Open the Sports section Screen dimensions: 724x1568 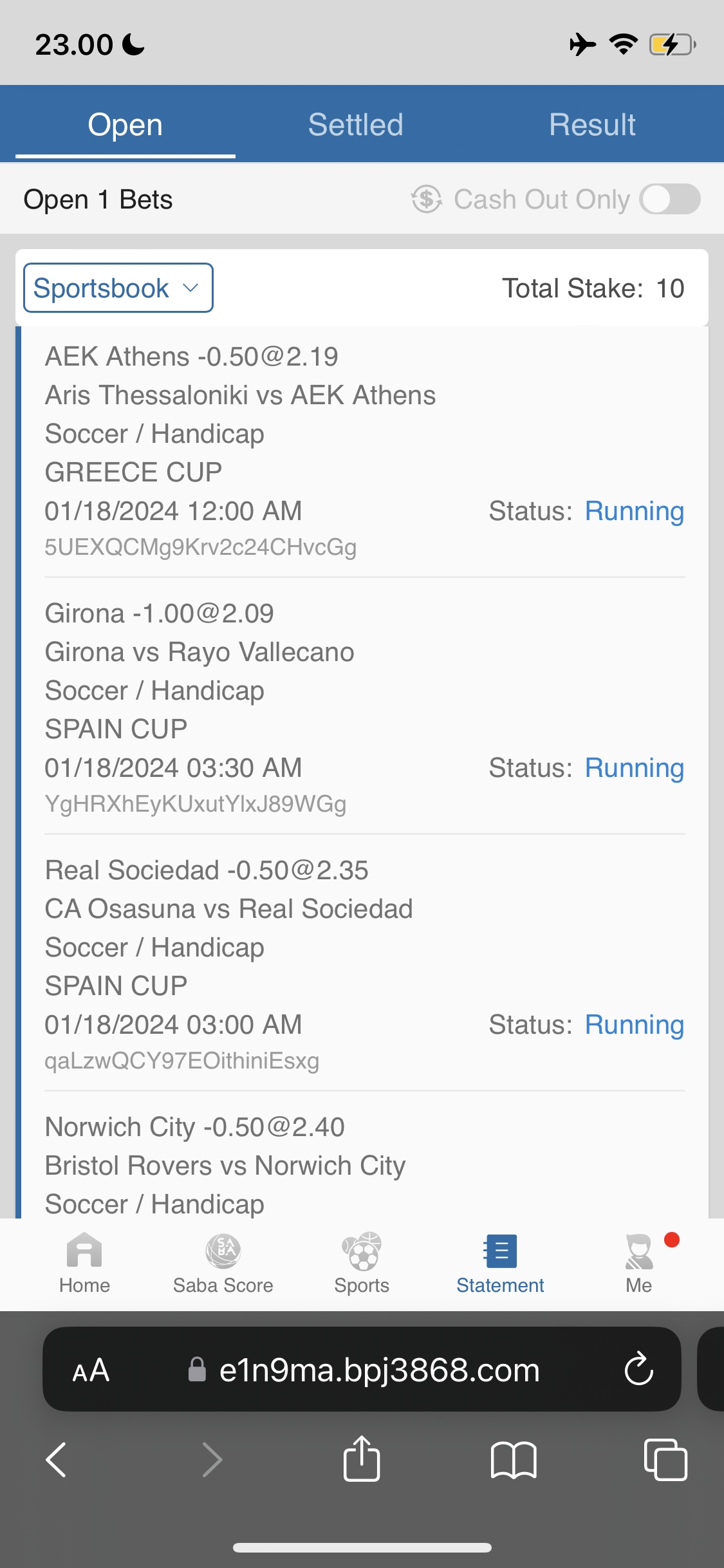click(x=362, y=1263)
